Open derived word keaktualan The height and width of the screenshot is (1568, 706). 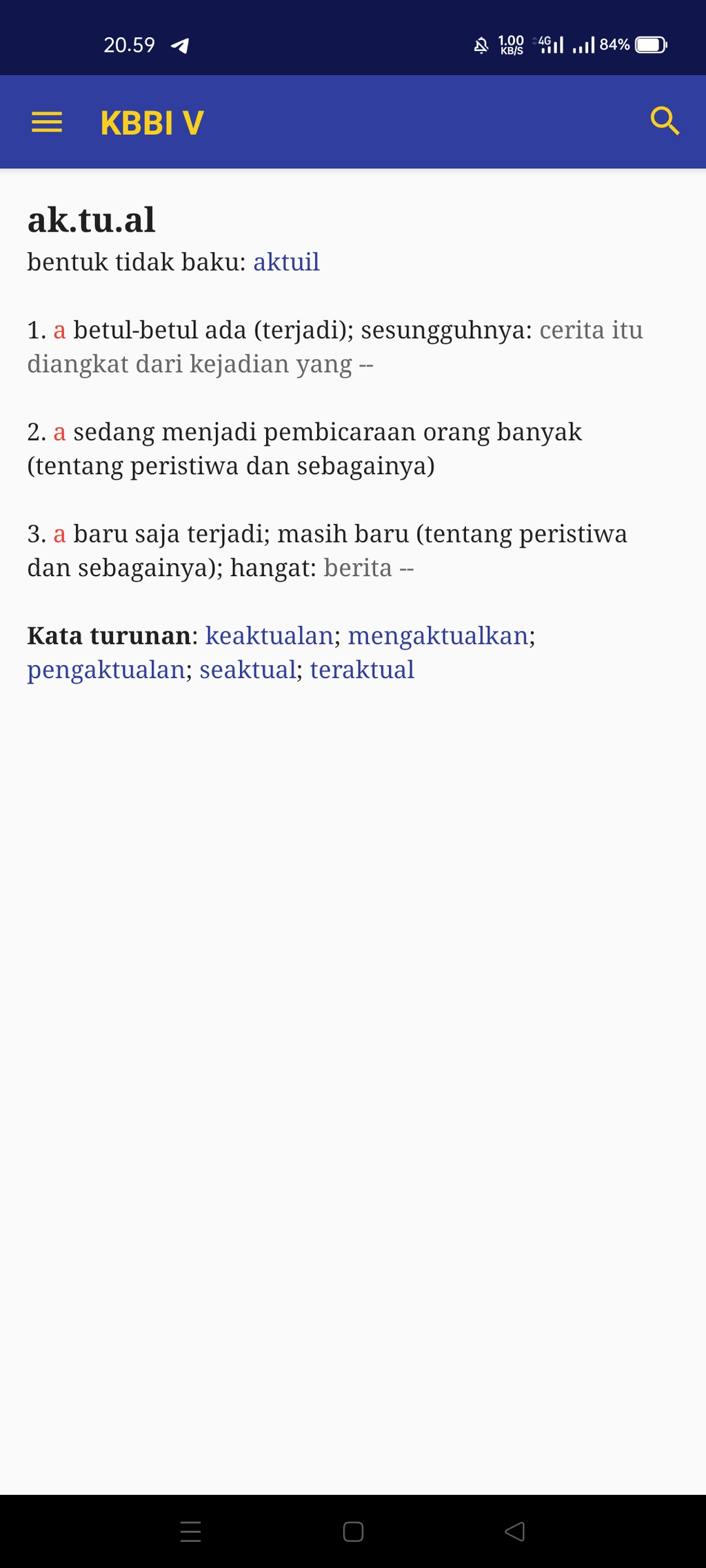coord(269,636)
